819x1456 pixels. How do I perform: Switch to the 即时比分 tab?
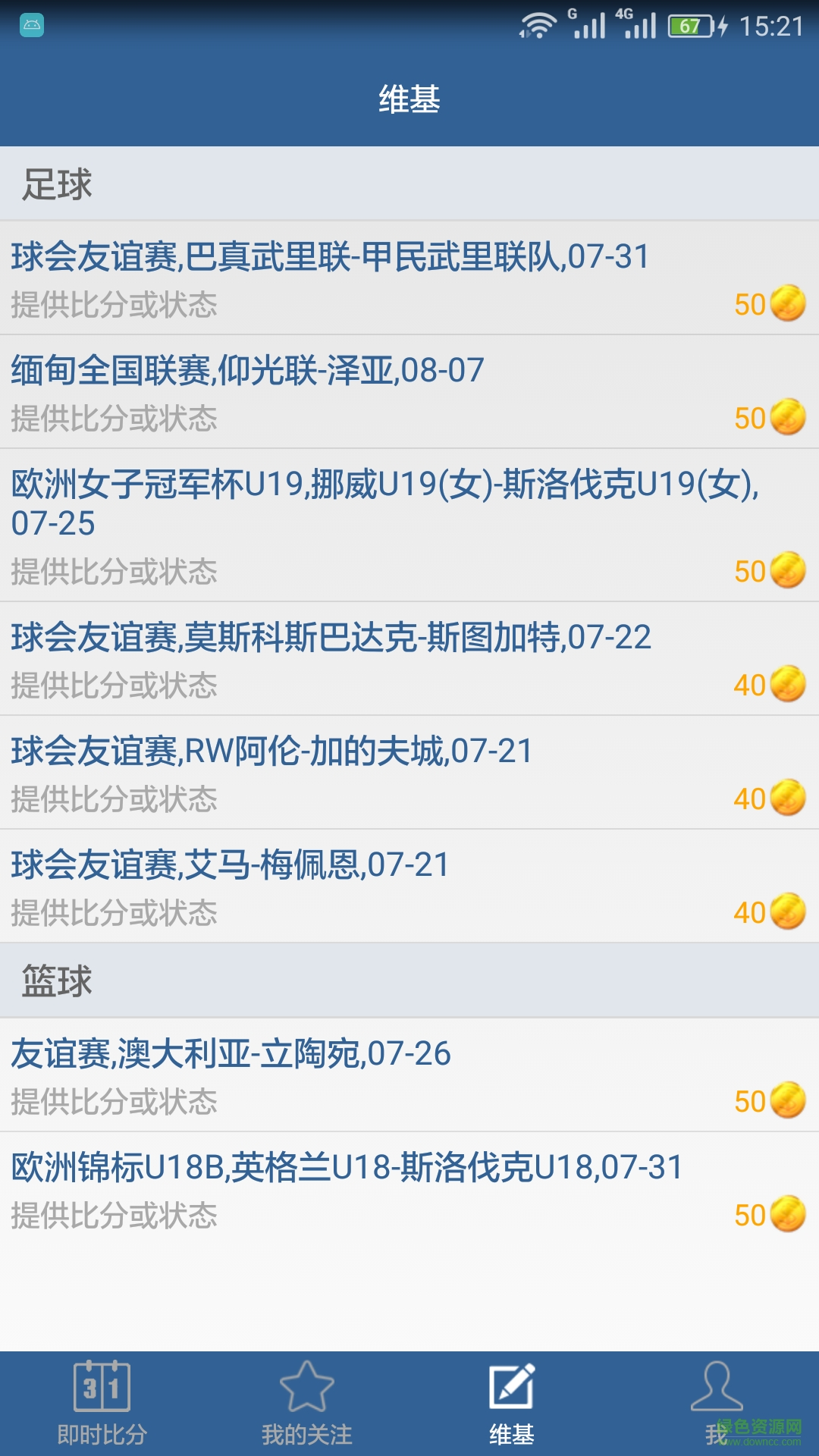[102, 1404]
